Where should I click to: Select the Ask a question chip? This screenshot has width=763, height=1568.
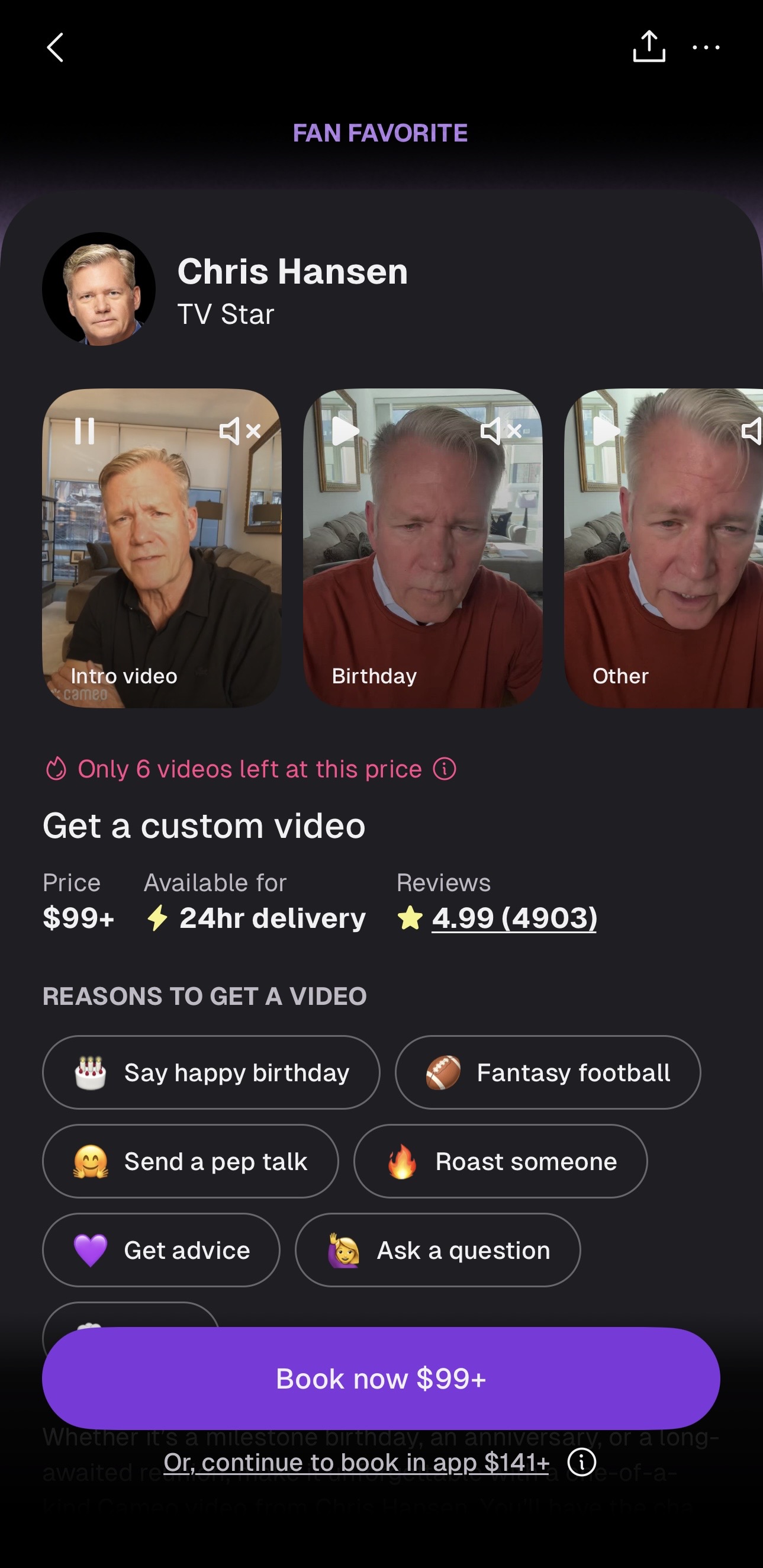coord(437,1250)
